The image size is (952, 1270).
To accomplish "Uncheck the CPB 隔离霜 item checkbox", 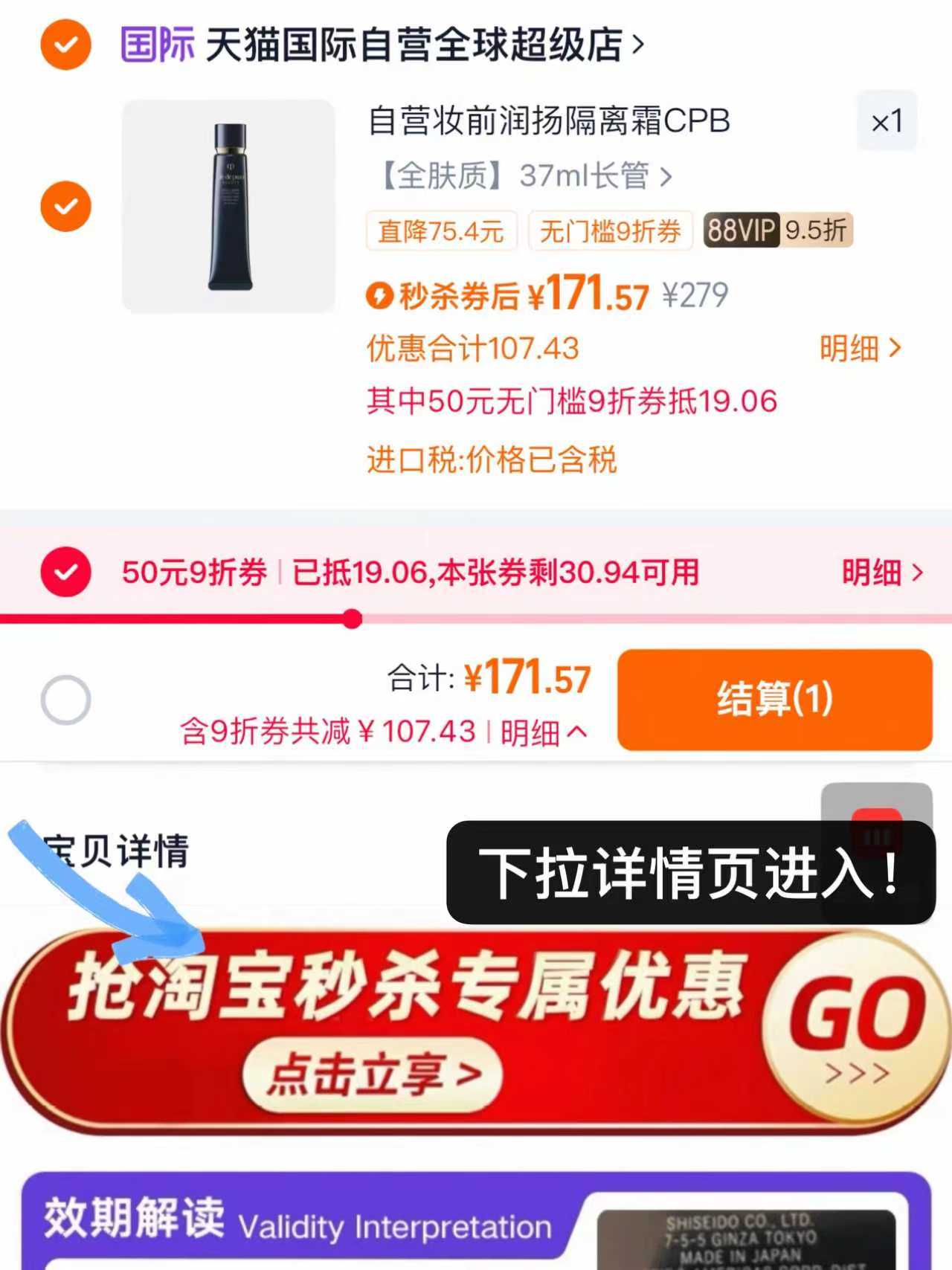I will [65, 206].
